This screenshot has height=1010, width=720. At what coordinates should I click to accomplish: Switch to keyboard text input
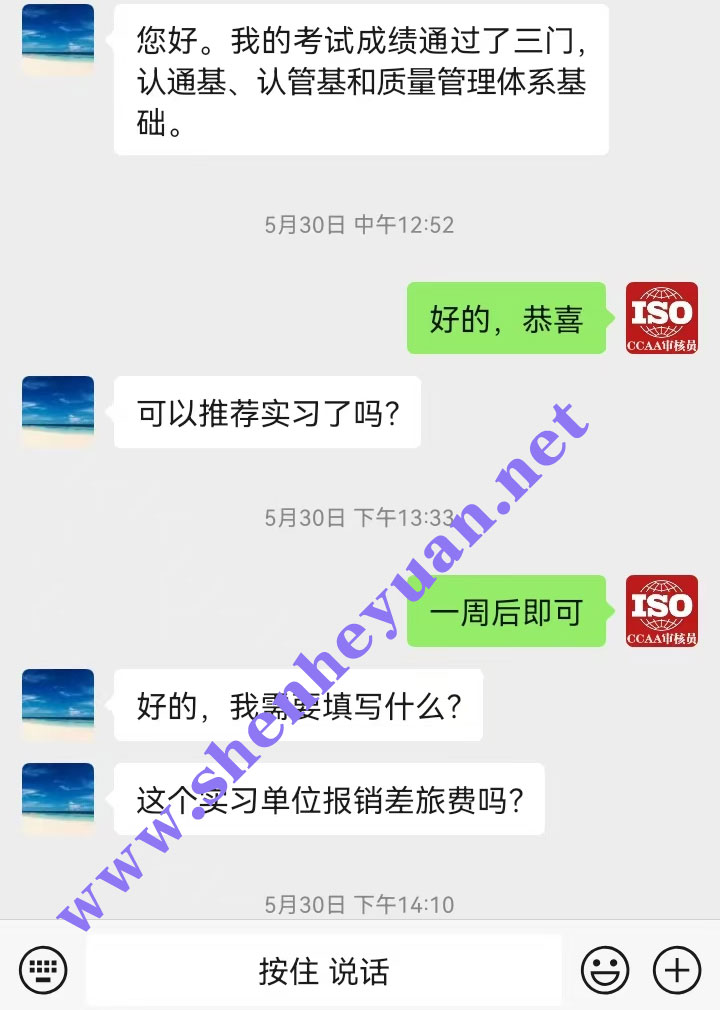(x=43, y=969)
